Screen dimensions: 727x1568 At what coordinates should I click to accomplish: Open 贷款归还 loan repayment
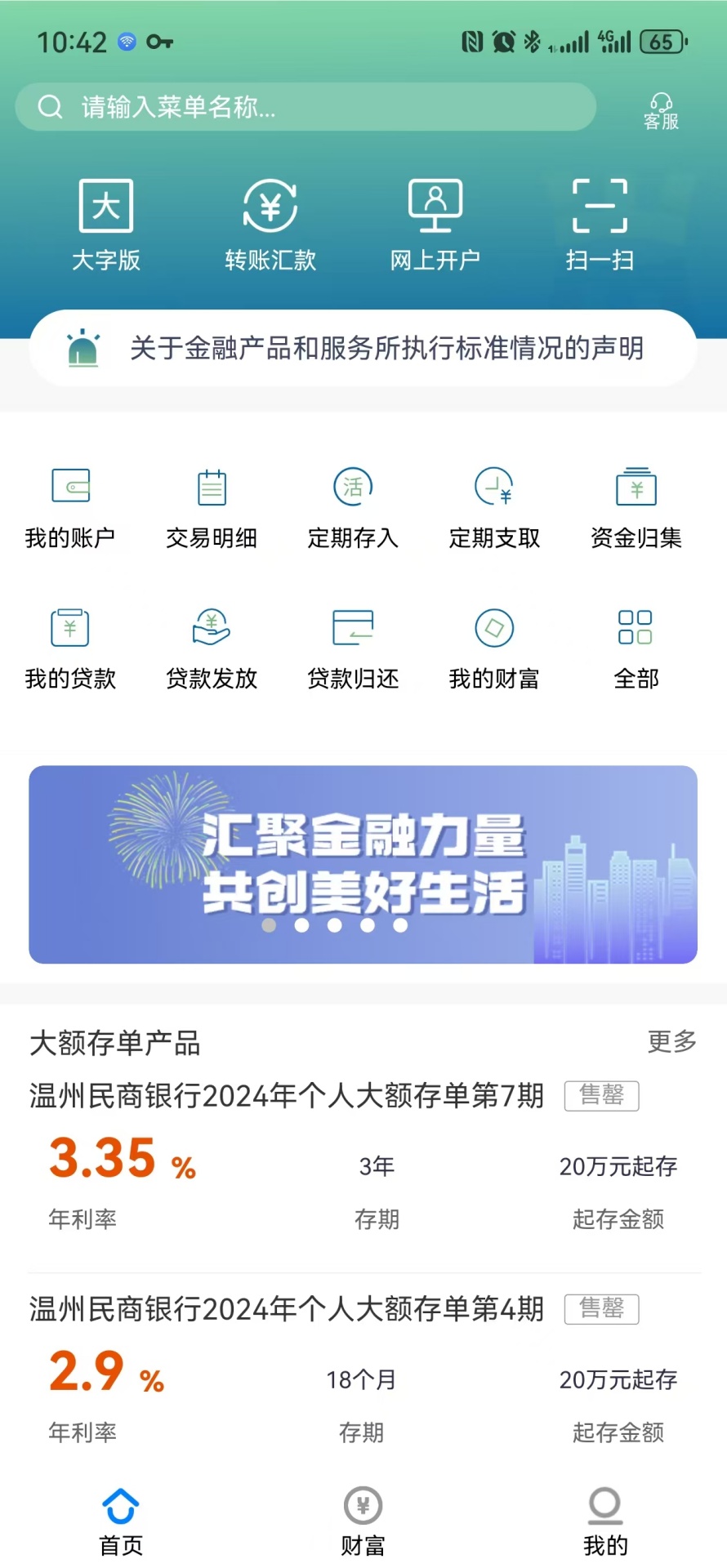pos(352,648)
